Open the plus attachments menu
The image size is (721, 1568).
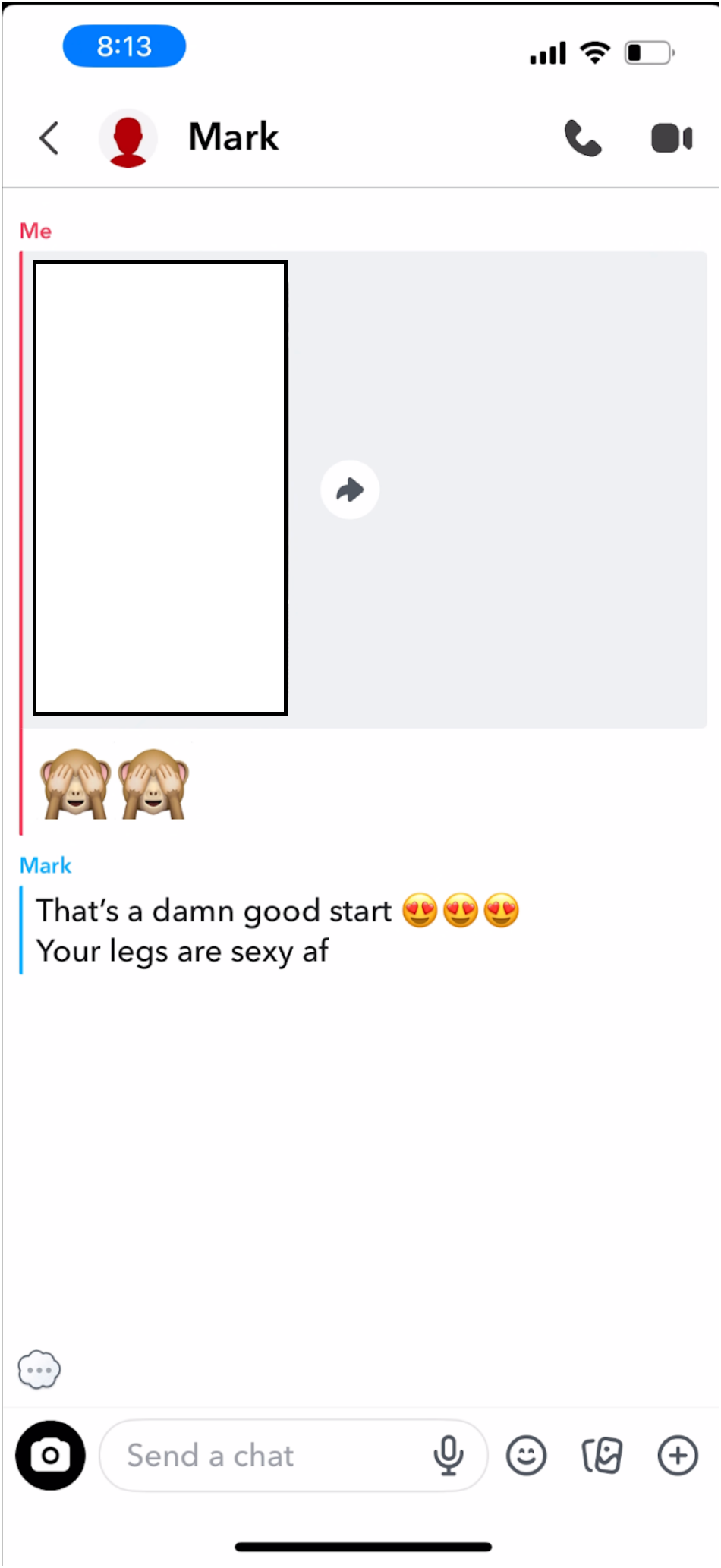coord(677,1455)
